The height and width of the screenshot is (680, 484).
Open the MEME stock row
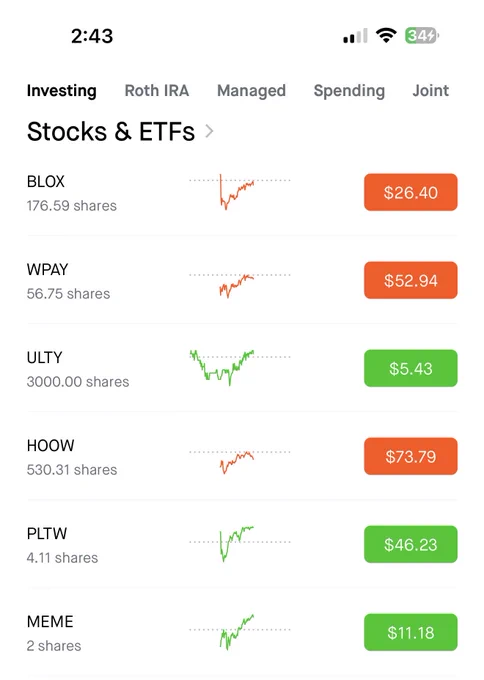[242, 633]
